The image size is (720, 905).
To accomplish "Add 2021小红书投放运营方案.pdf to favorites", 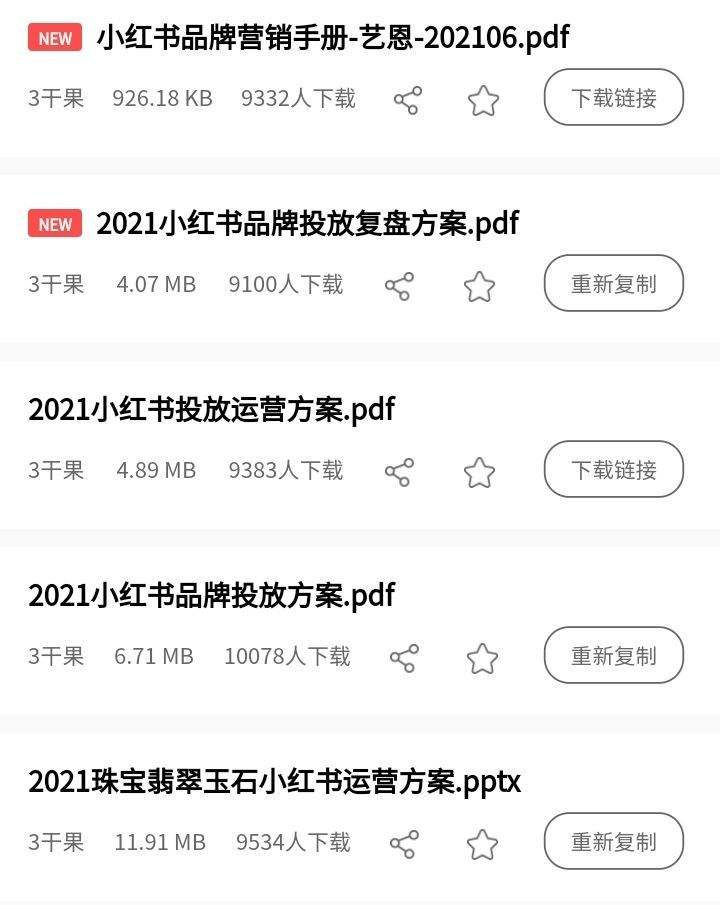I will click(480, 472).
